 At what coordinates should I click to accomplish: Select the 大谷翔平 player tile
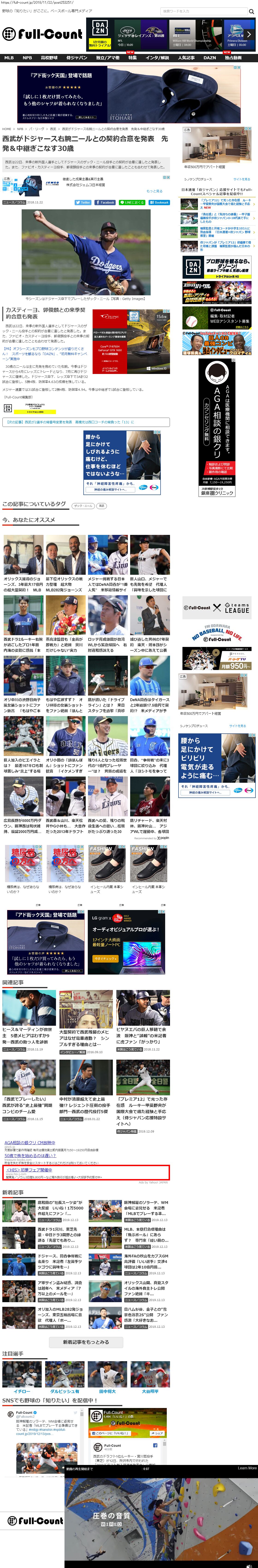(150, 1391)
